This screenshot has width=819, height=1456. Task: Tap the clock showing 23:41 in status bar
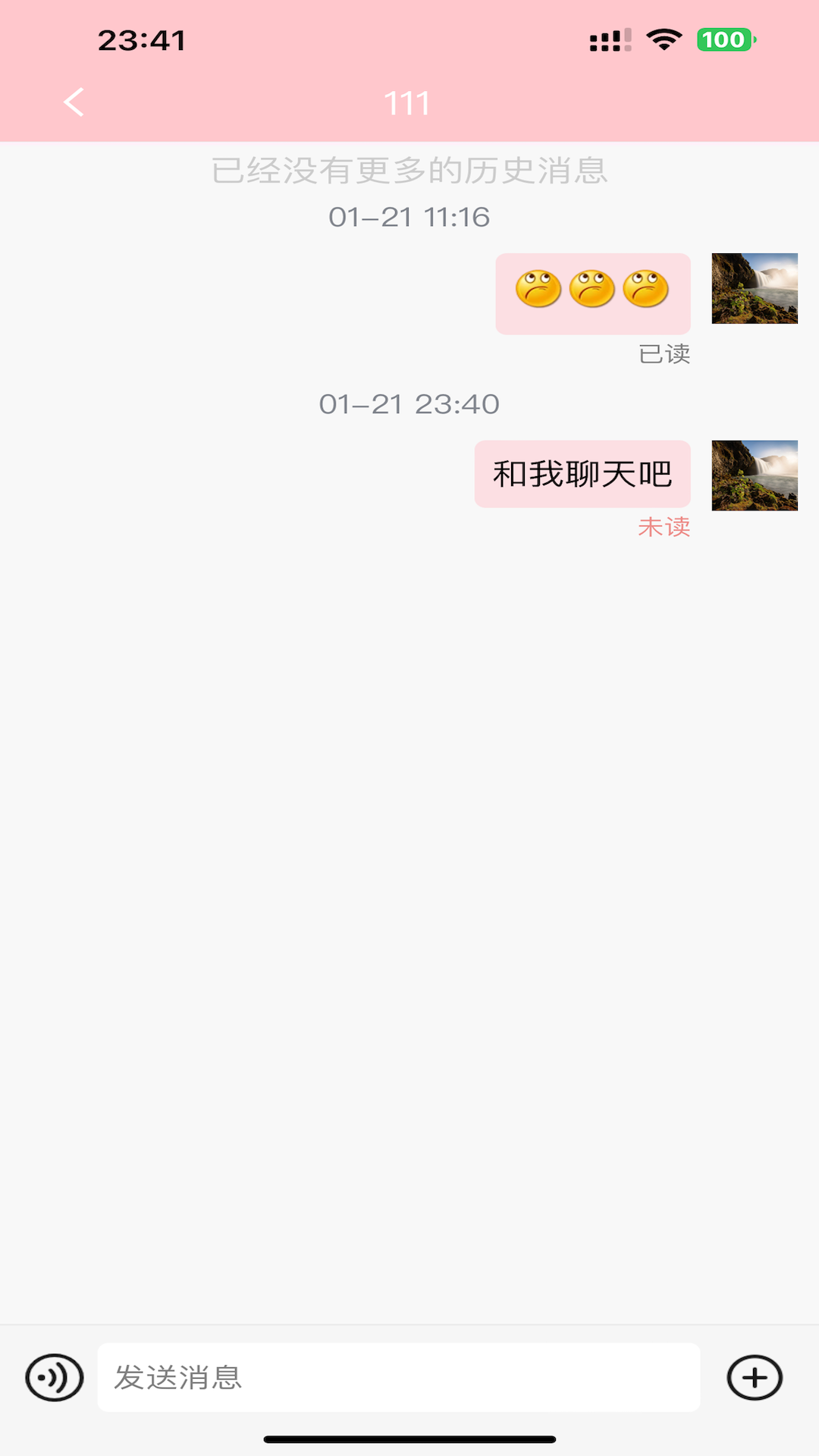(x=140, y=39)
